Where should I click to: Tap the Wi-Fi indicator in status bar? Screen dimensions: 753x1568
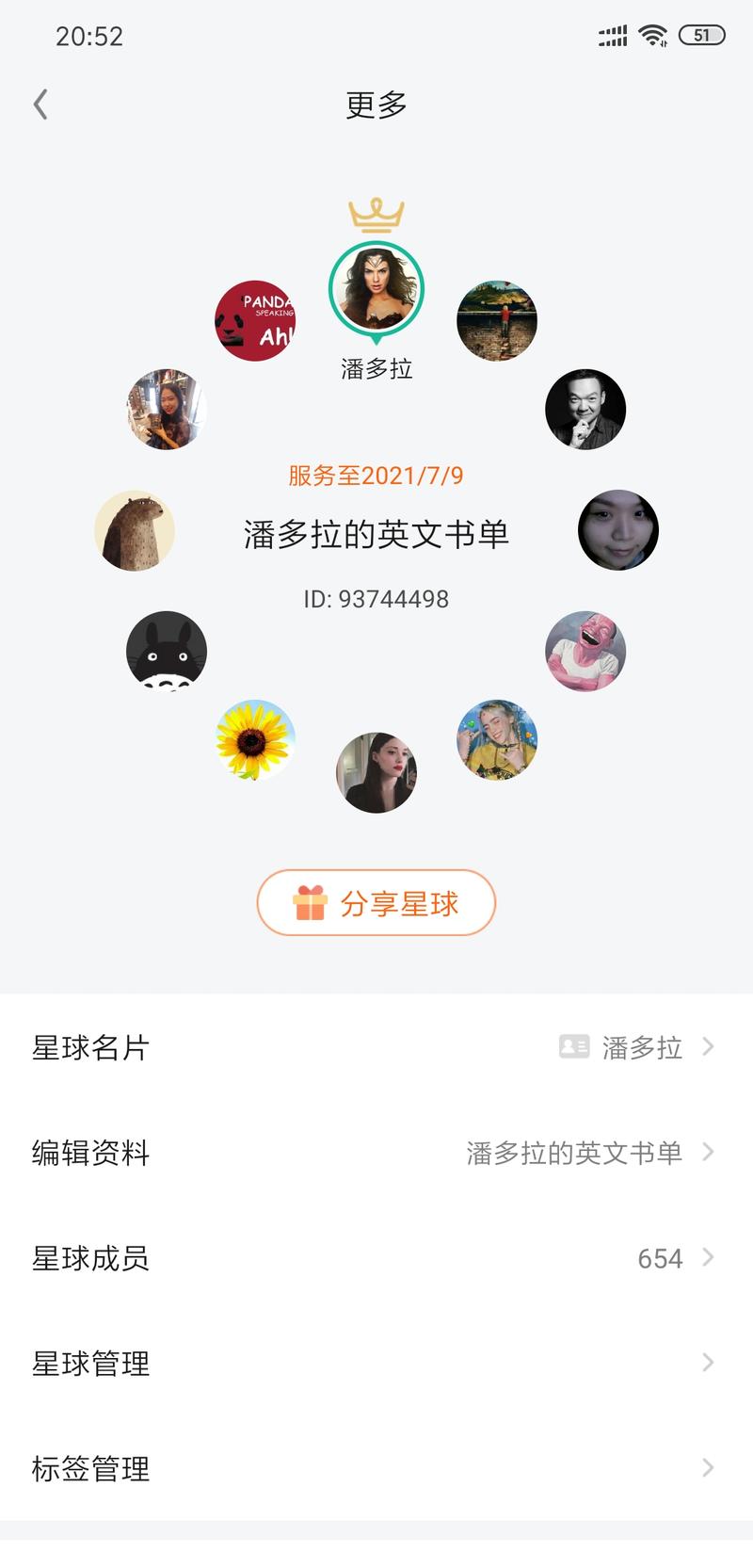click(x=653, y=36)
